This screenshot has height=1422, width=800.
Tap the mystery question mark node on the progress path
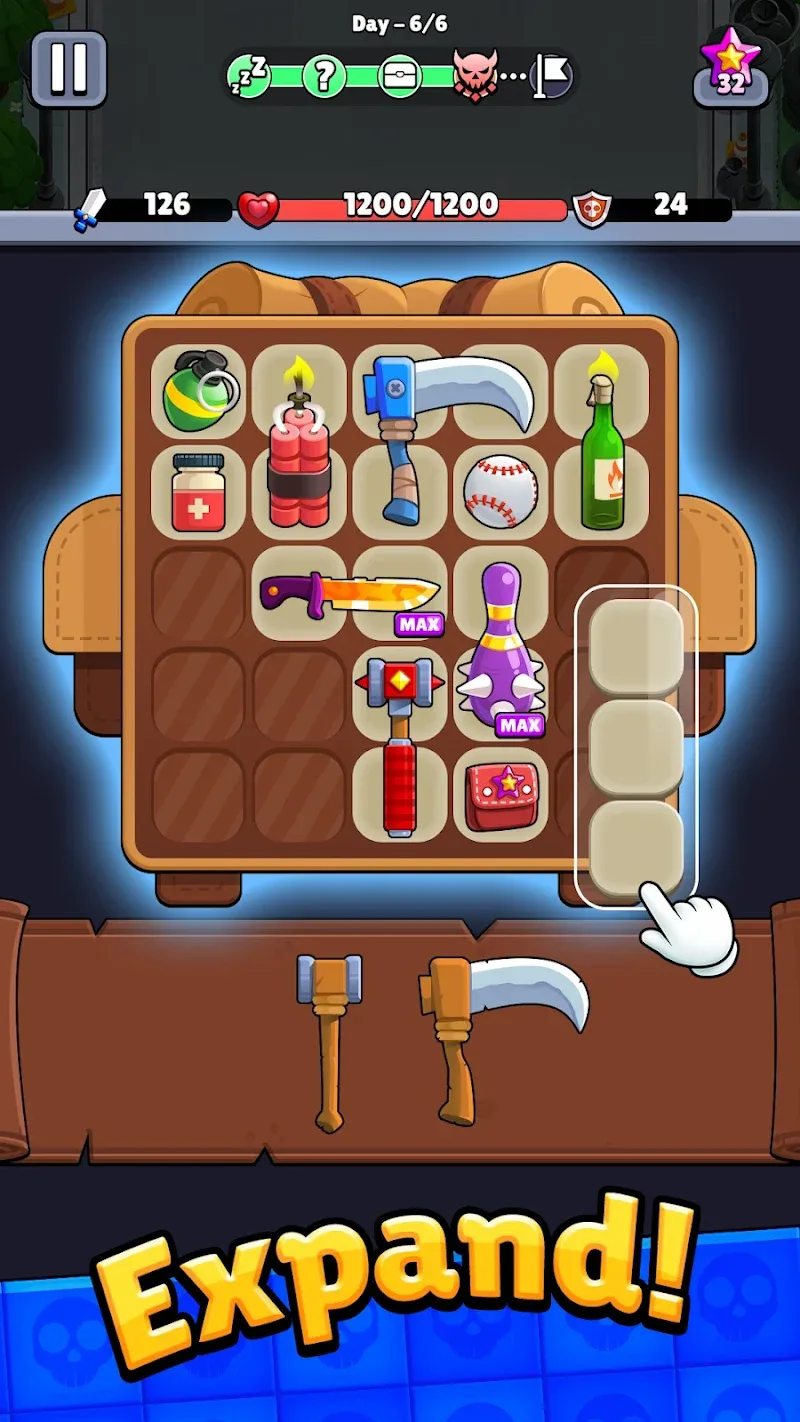[322, 73]
